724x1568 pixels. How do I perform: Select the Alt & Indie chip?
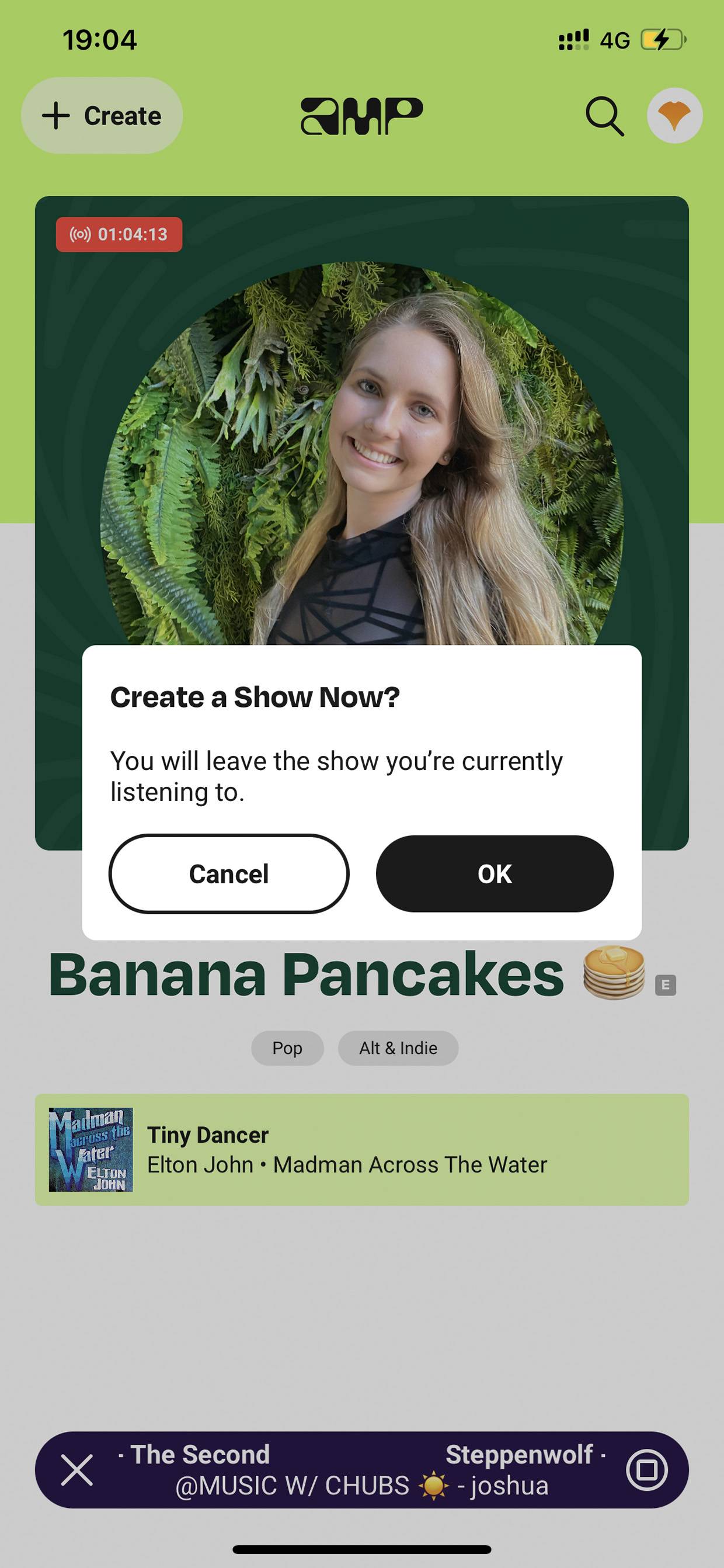398,1048
